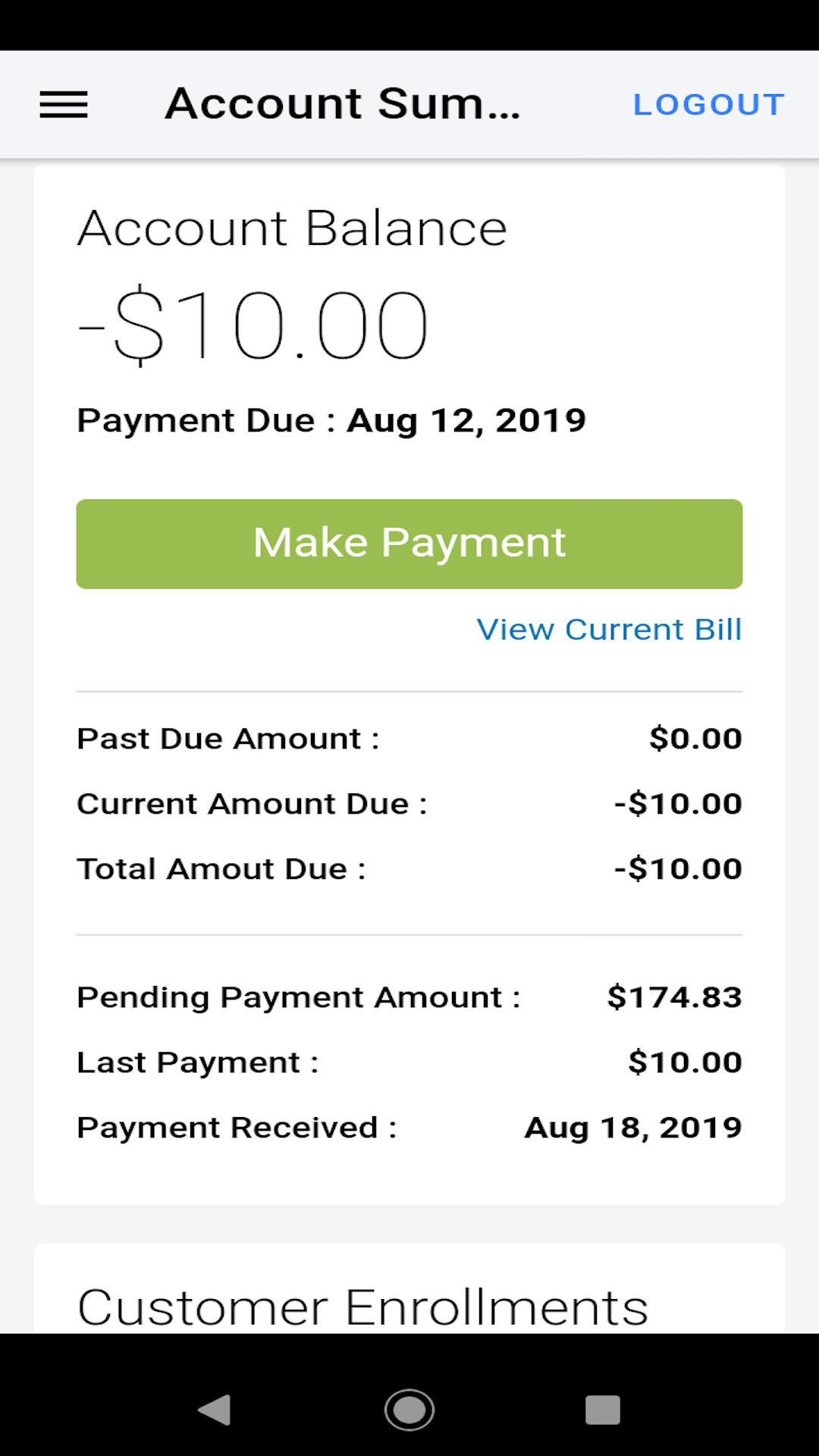Tap the Logout button
The image size is (819, 1456).
709,105
